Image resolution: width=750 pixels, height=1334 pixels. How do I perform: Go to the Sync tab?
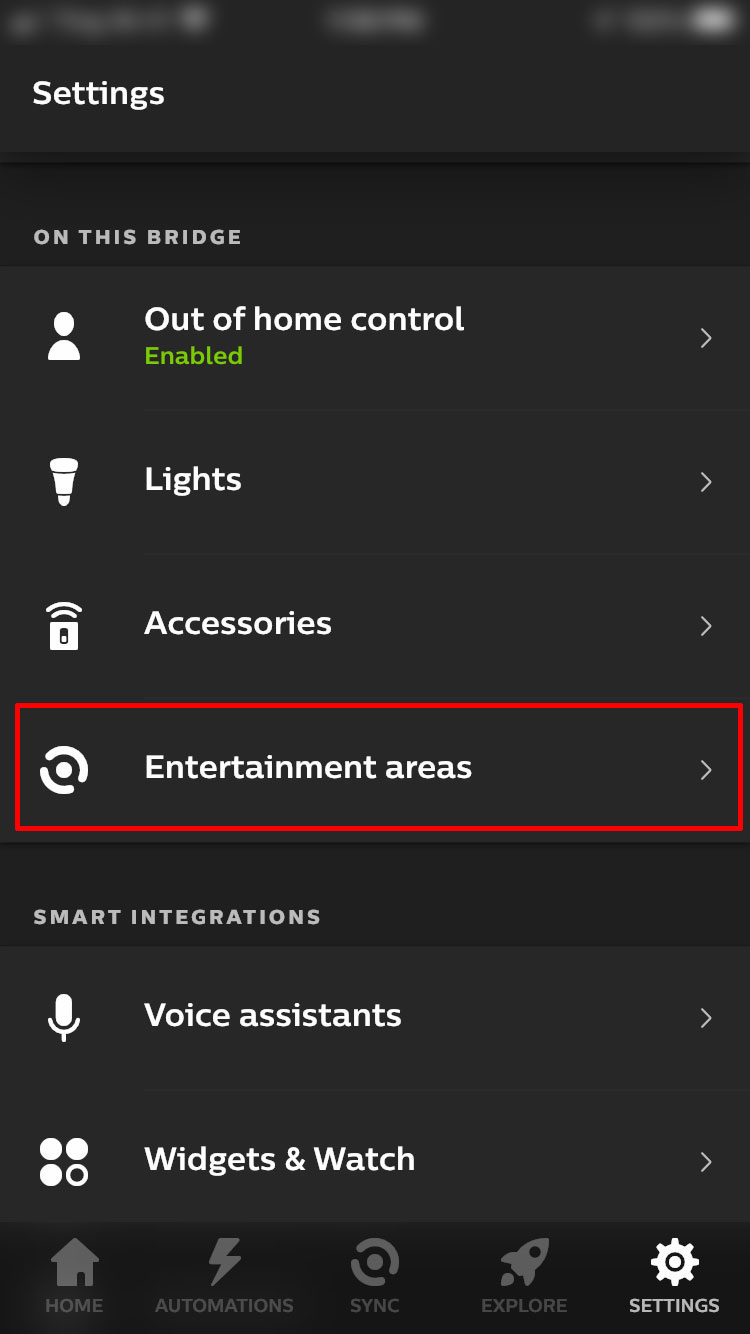[375, 1277]
